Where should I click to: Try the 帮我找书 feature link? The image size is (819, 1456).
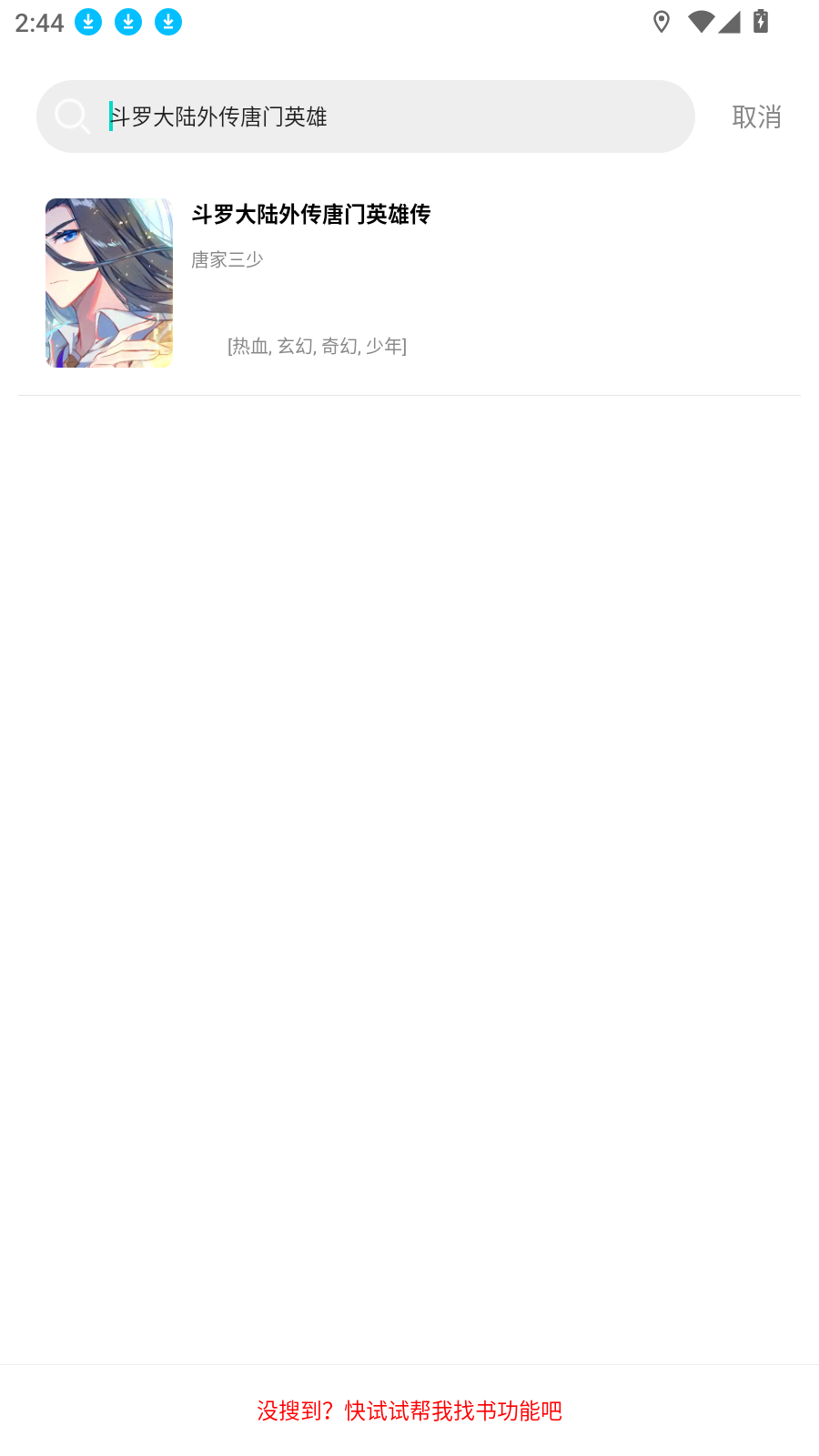[x=409, y=1410]
